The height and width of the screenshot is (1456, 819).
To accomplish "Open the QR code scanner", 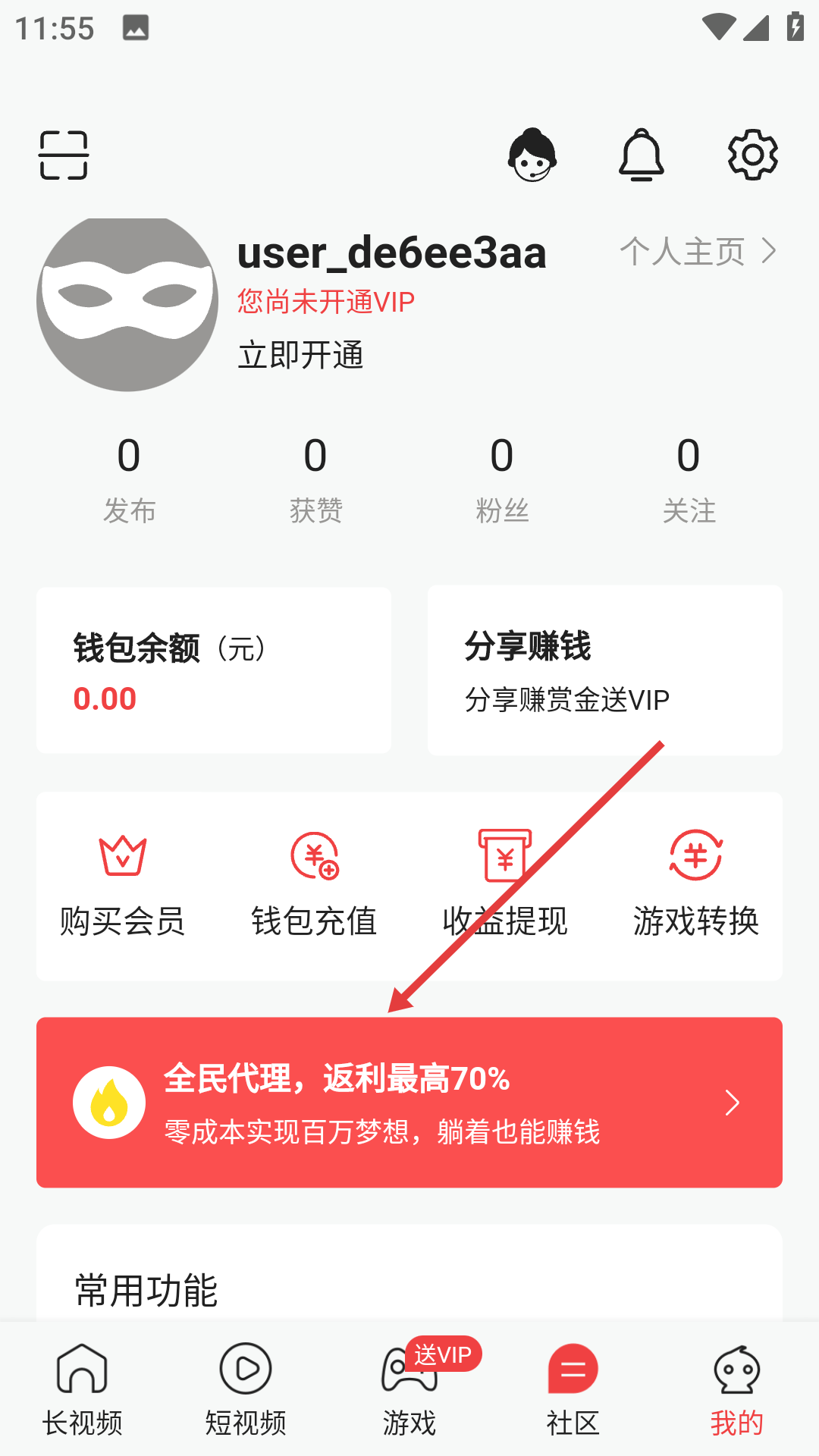I will coord(64,155).
